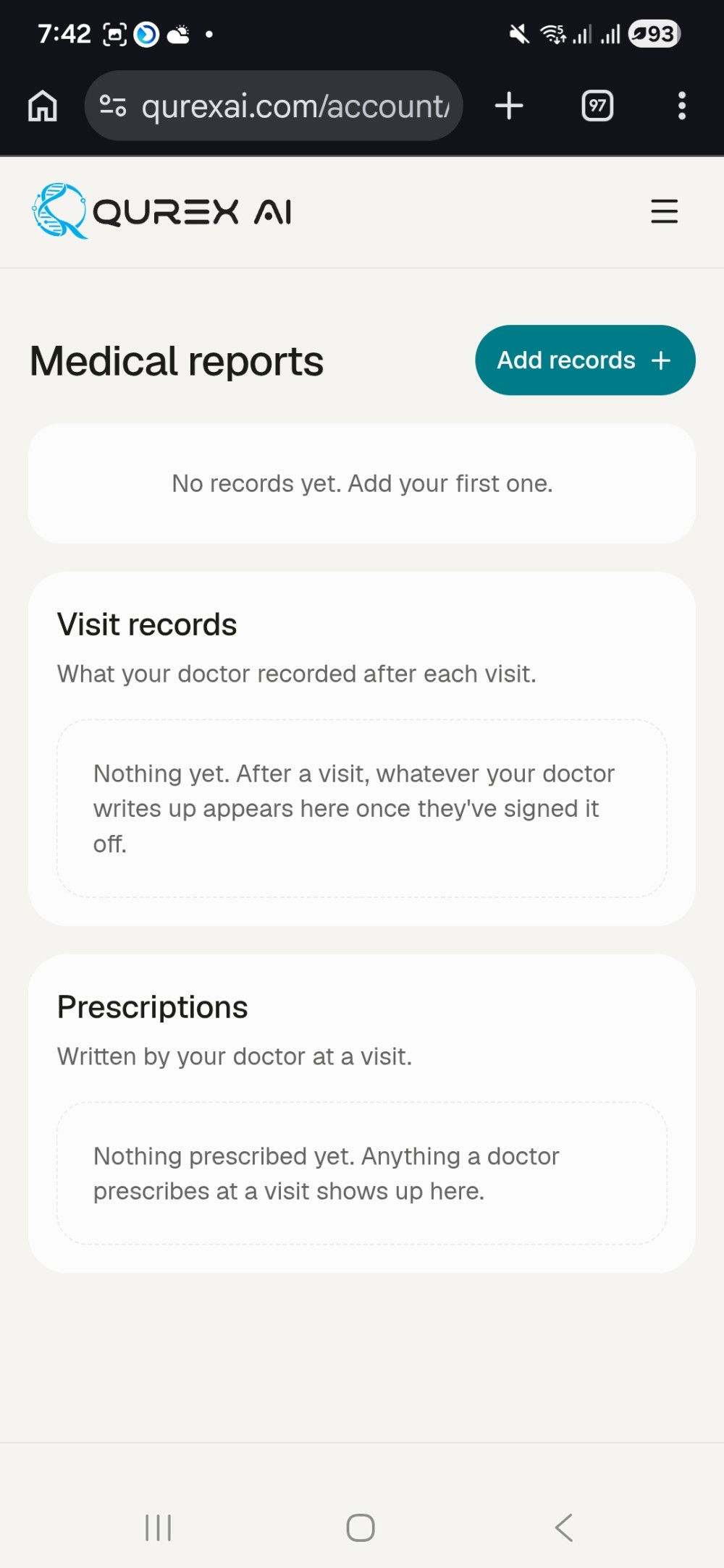Image resolution: width=724 pixels, height=1568 pixels.
Task: Go to the Qurex AI logo homepage
Action: coord(162,211)
